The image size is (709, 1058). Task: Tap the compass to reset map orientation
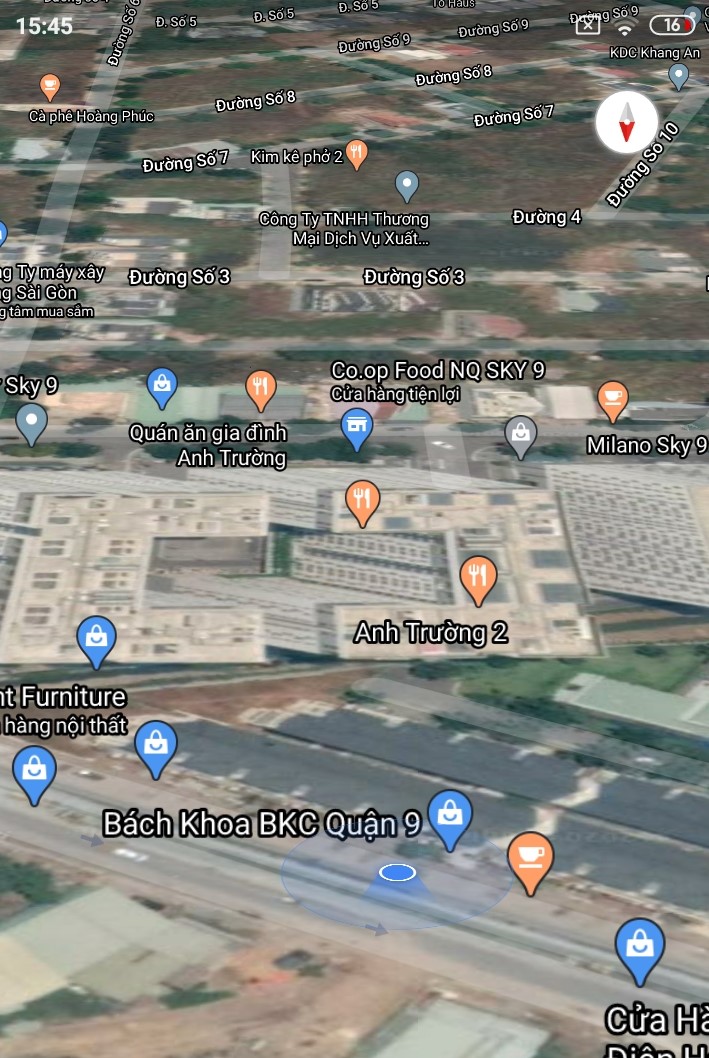(x=627, y=122)
